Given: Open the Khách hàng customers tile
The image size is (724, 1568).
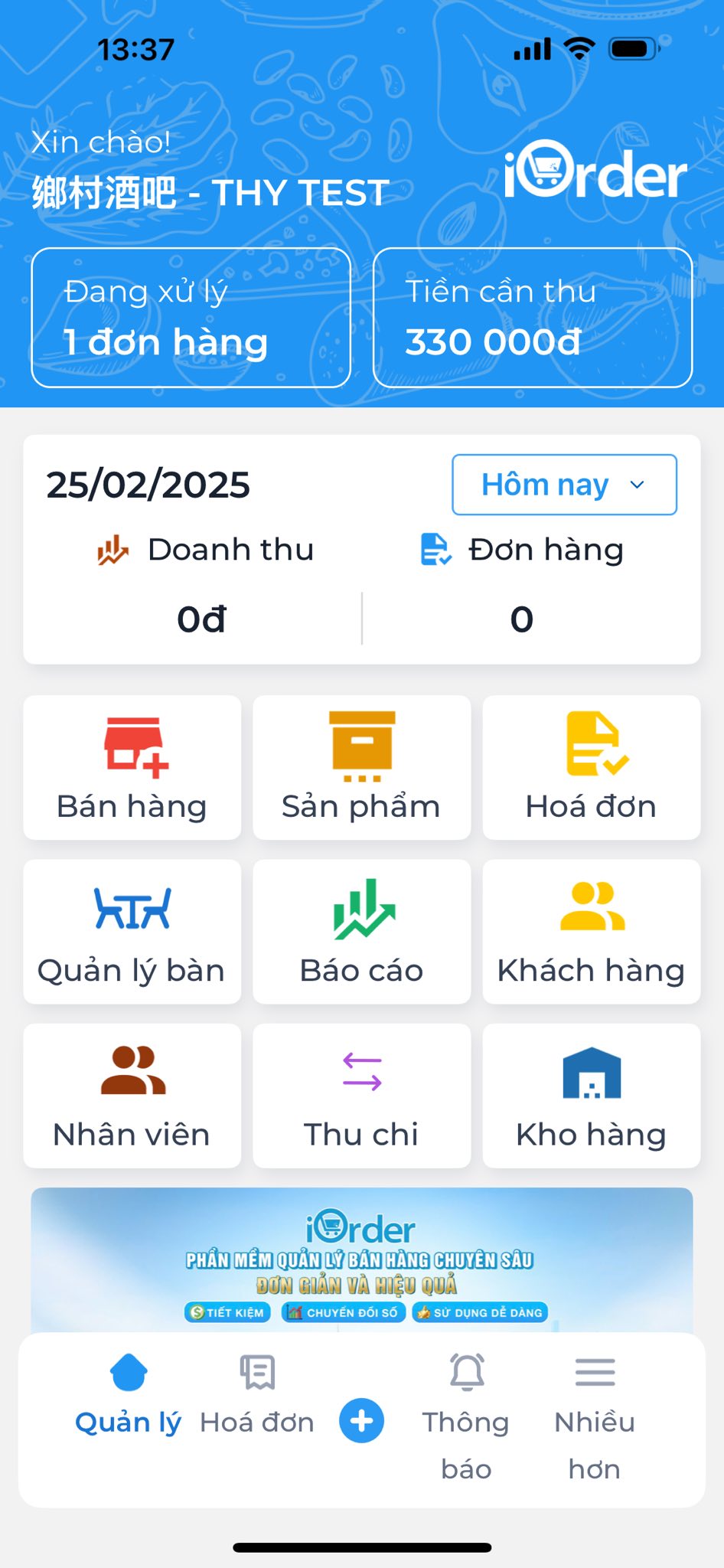Looking at the screenshot, I should pos(591,931).
